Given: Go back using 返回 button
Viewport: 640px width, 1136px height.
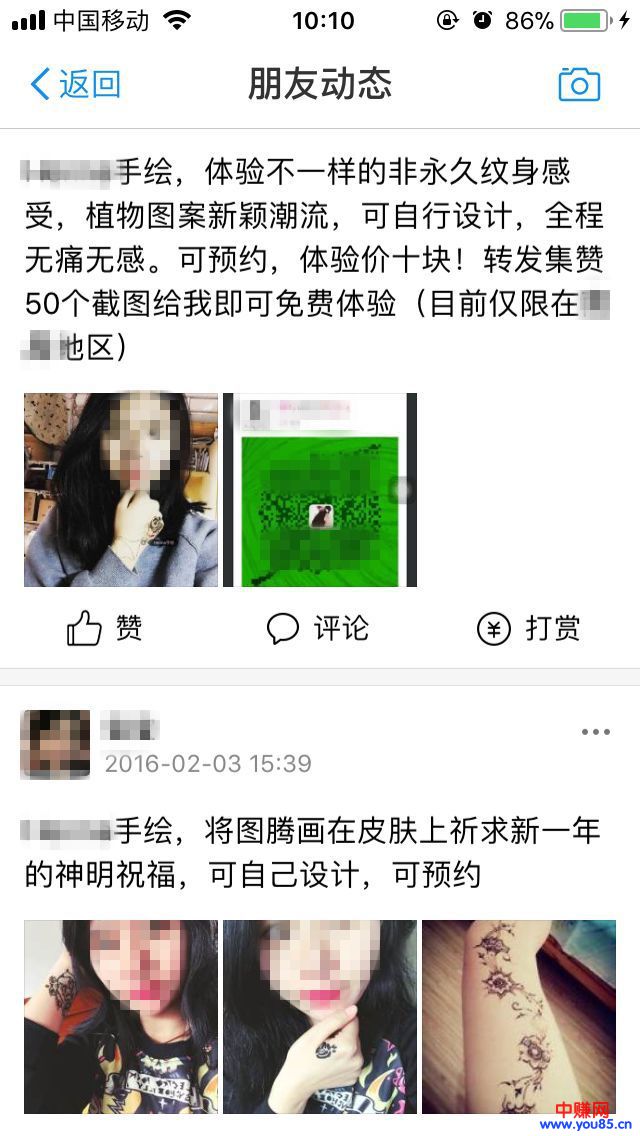Looking at the screenshot, I should click(x=75, y=84).
